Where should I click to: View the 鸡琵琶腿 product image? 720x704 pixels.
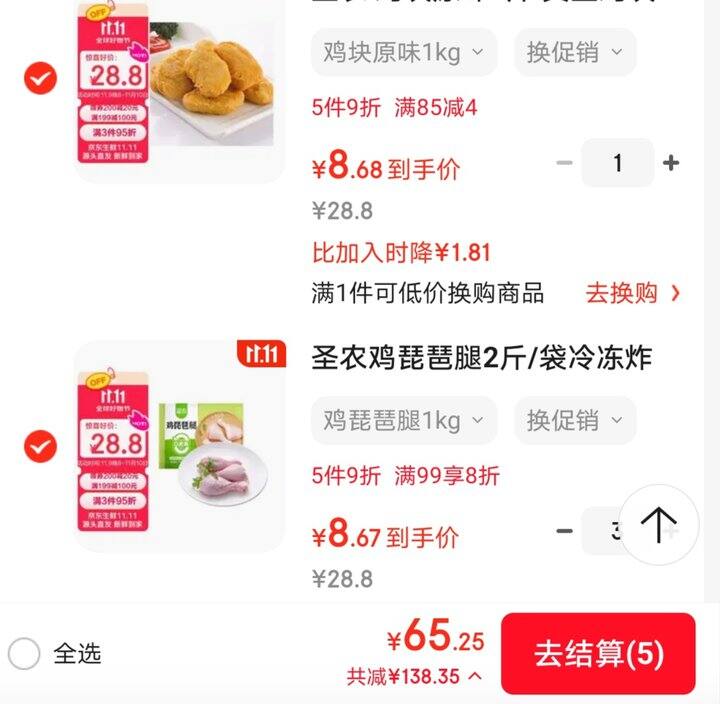pos(180,446)
